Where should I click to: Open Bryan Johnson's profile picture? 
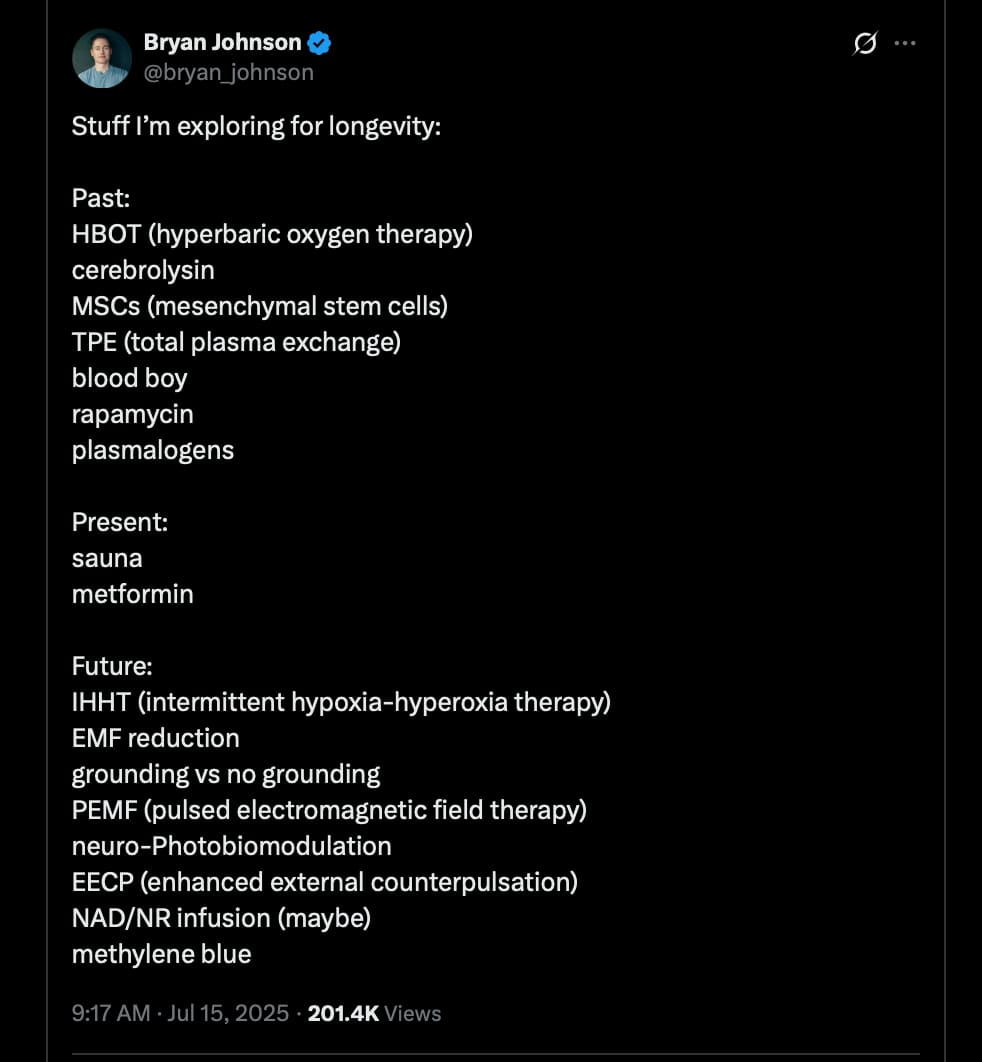pos(102,58)
